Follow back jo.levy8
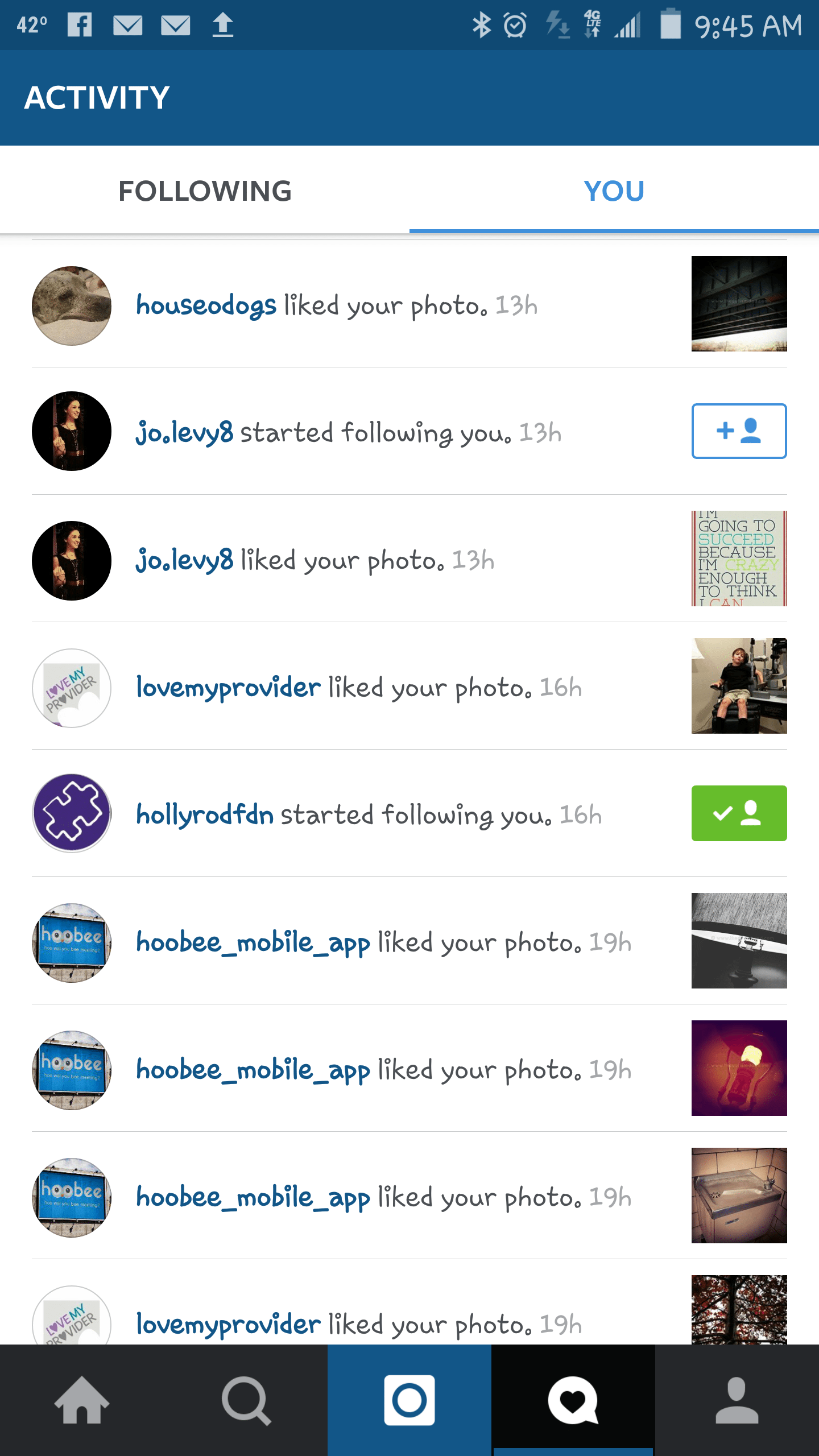This screenshot has width=819, height=1456. click(x=739, y=431)
